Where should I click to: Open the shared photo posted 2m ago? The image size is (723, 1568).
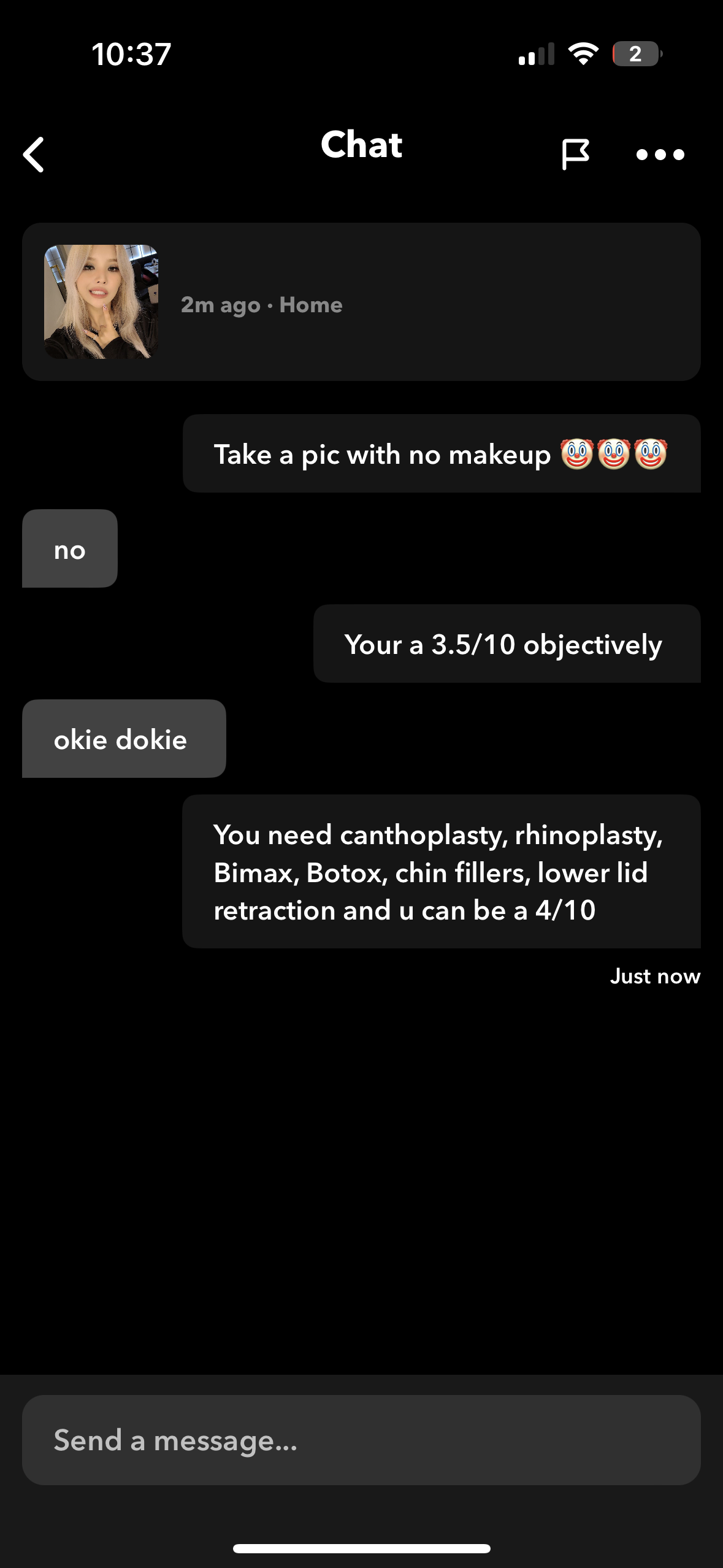[101, 302]
